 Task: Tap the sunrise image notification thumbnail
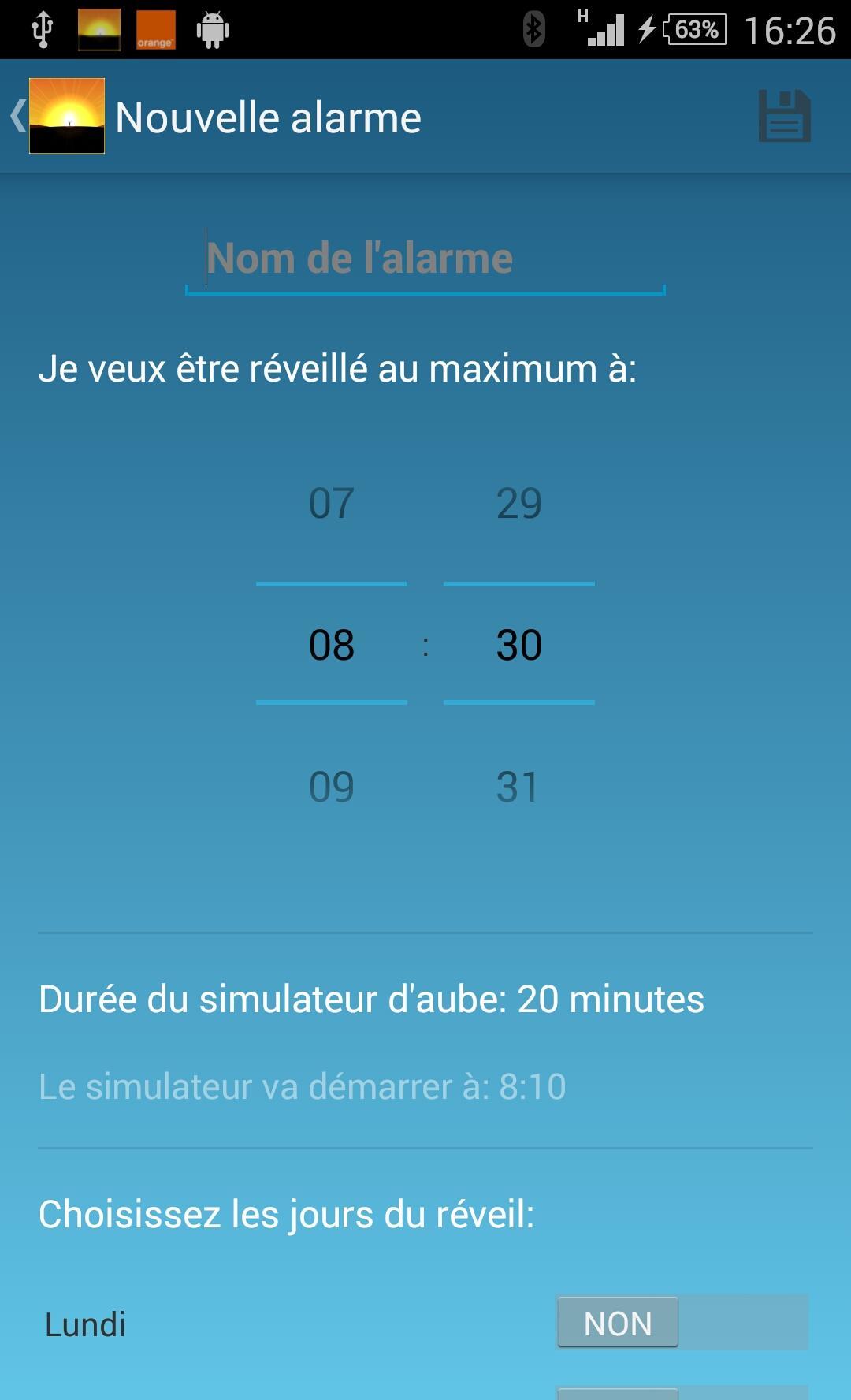[98, 29]
